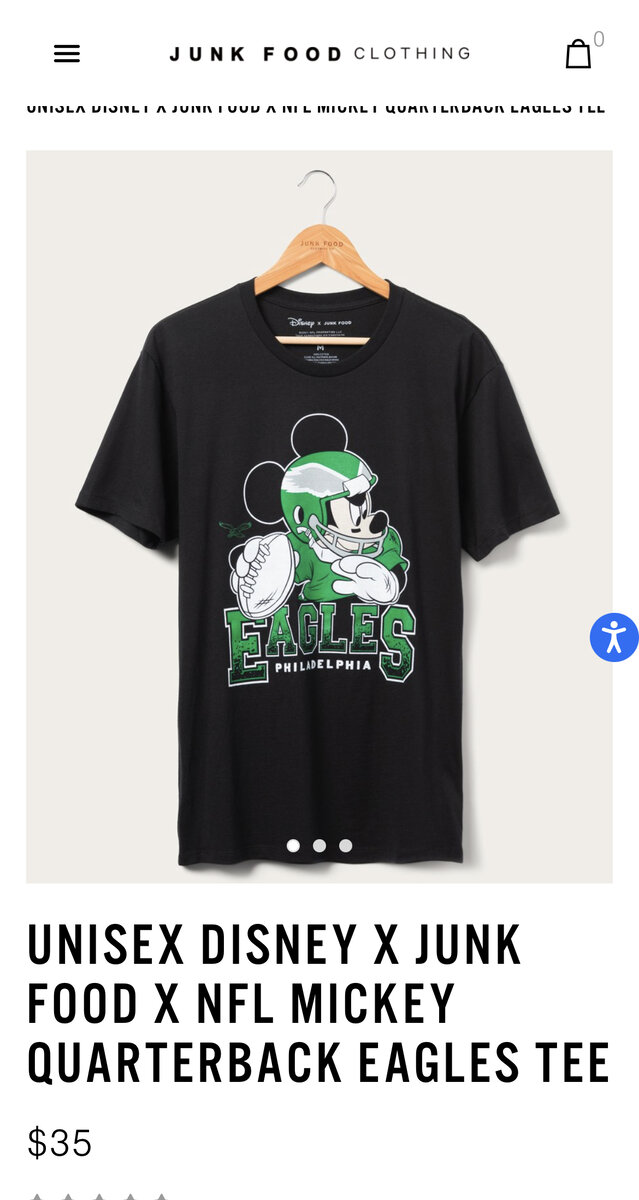Open the Eagles tee product photo
Image resolution: width=639 pixels, height=1200 pixels.
click(x=319, y=516)
